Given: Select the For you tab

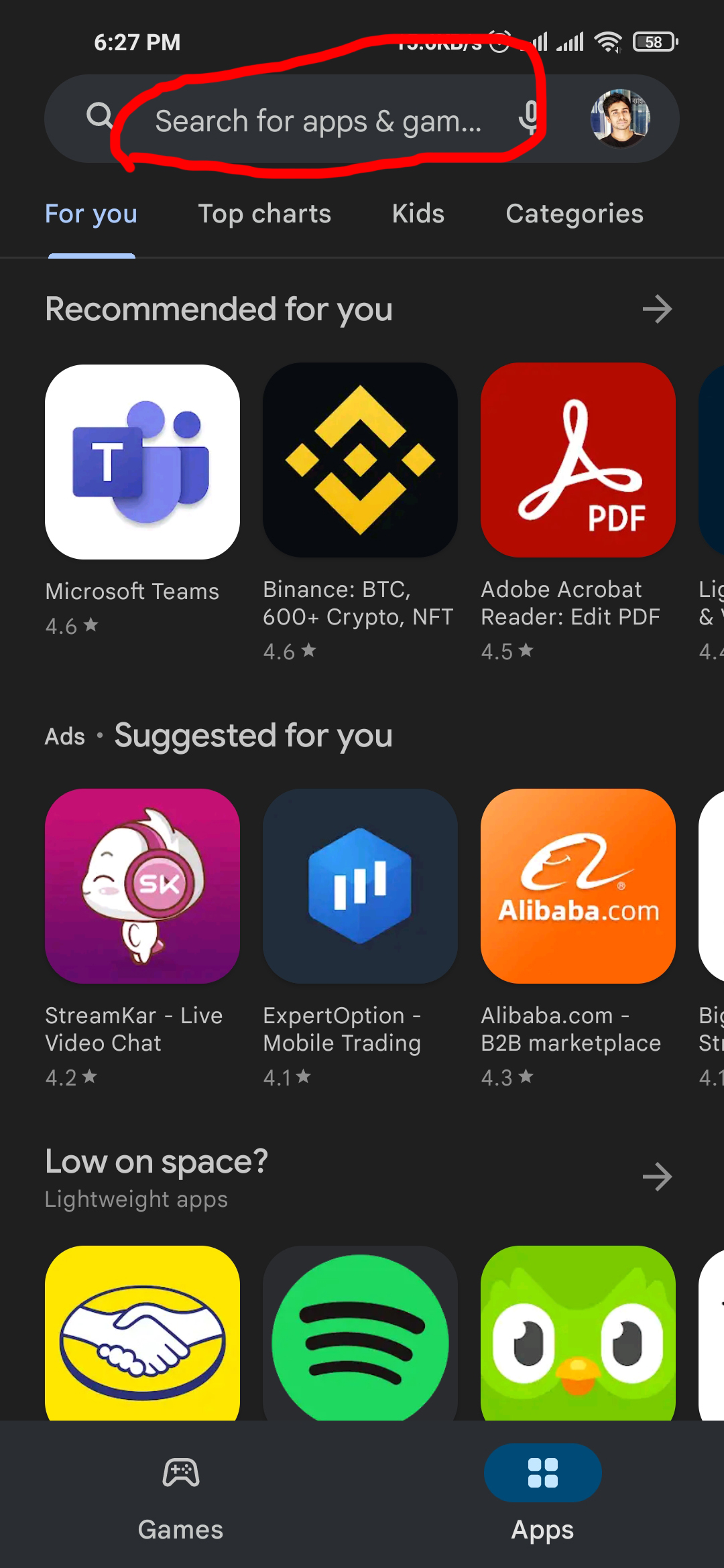Looking at the screenshot, I should pos(91,214).
